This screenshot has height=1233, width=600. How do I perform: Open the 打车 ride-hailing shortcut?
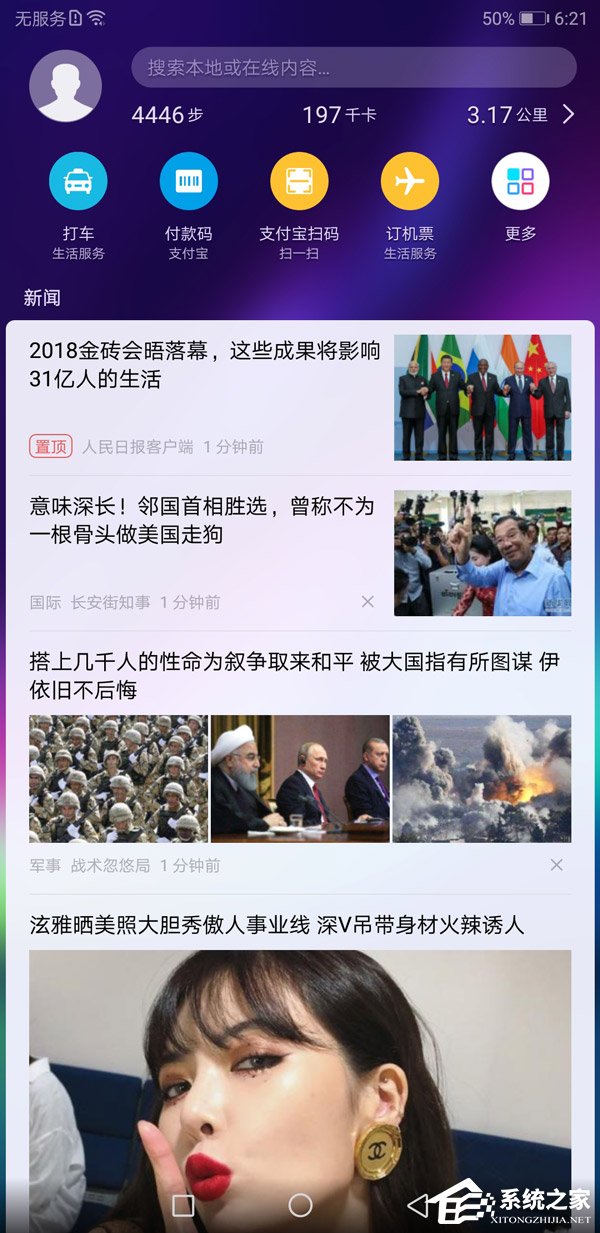[78, 182]
